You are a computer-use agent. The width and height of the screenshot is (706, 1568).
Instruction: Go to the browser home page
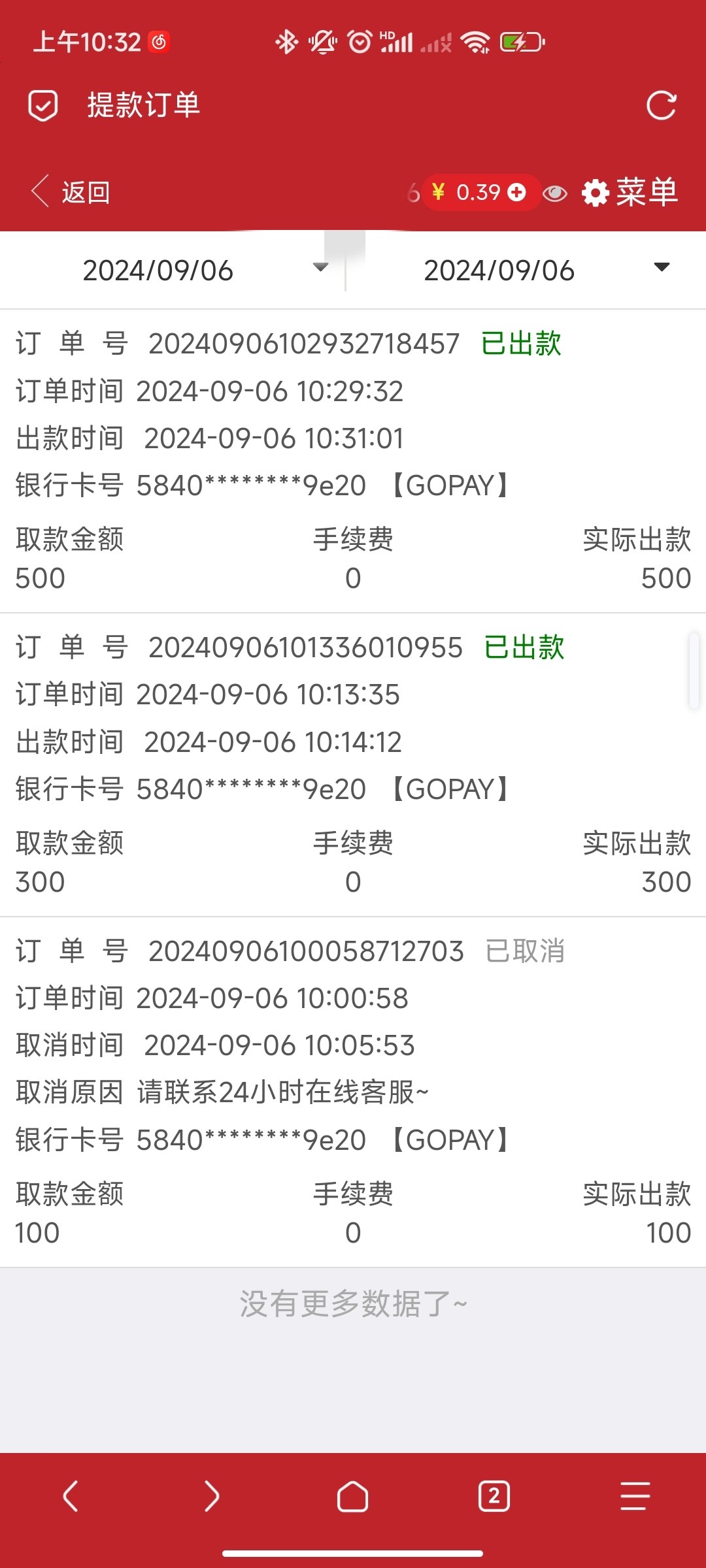352,1496
